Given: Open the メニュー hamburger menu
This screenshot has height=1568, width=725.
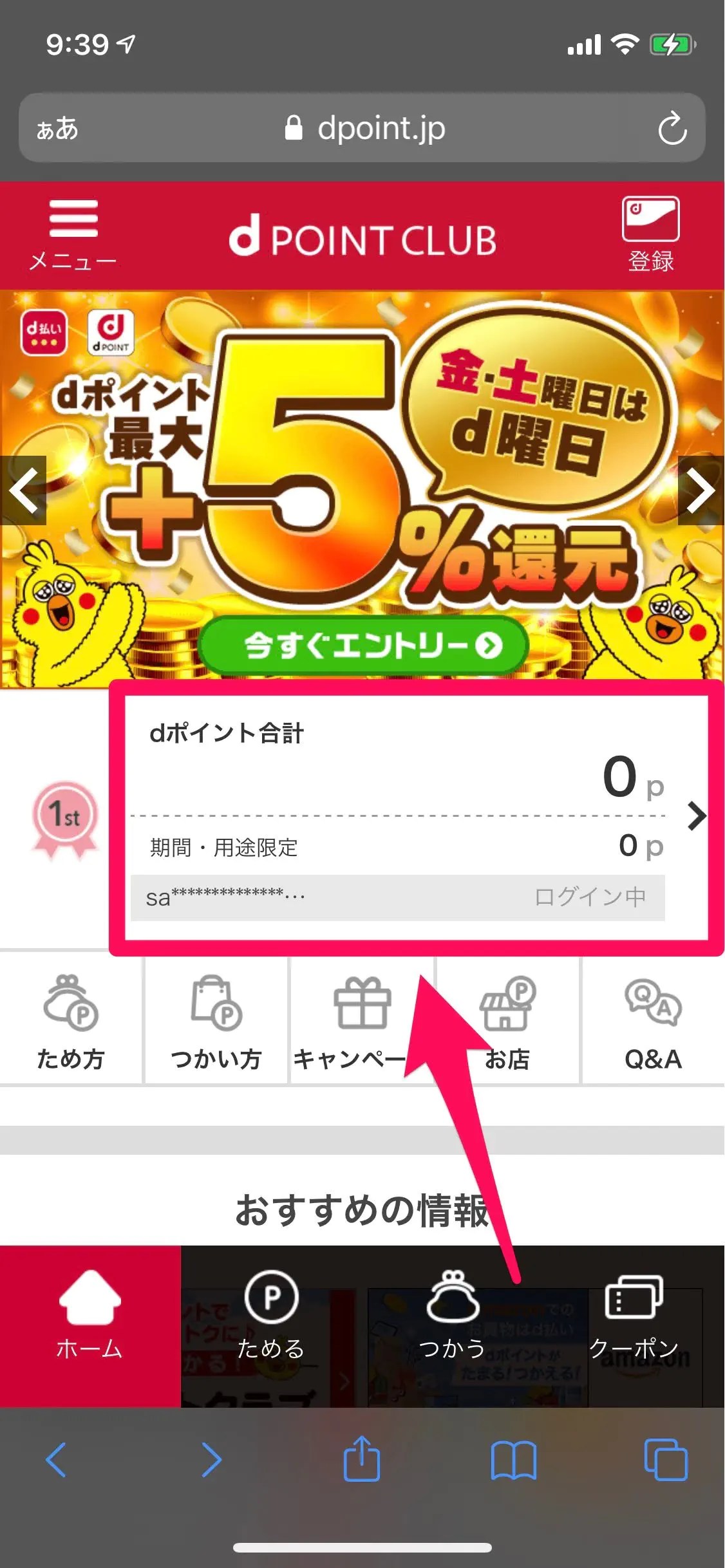Looking at the screenshot, I should point(73,219).
